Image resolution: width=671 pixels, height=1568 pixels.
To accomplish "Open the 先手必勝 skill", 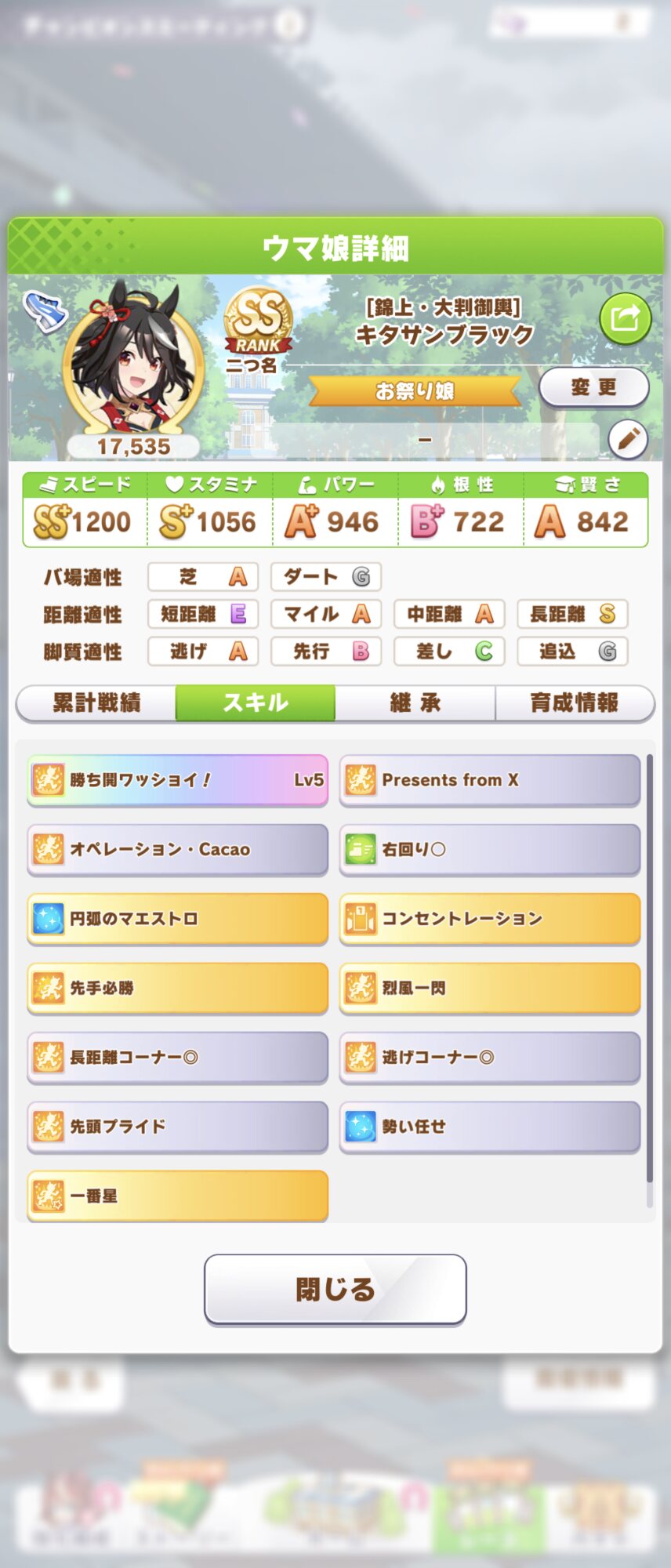I will (x=177, y=988).
